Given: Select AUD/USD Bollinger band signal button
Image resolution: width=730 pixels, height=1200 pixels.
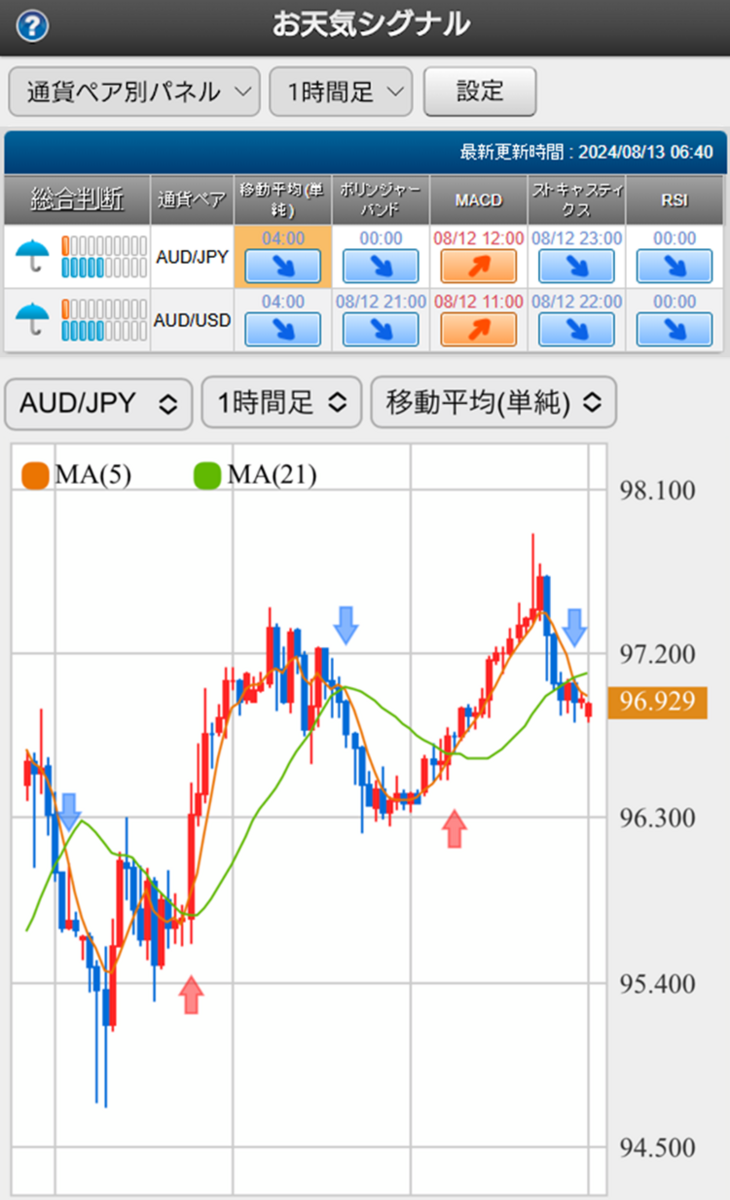Looking at the screenshot, I should pyautogui.click(x=380, y=329).
